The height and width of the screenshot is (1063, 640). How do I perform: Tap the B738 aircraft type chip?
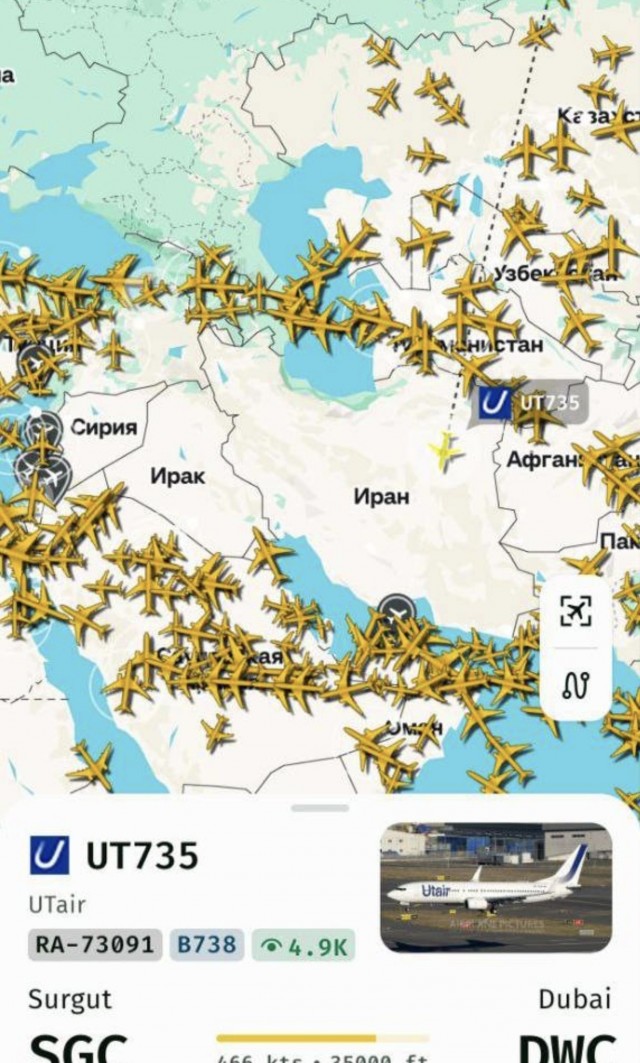click(x=207, y=944)
